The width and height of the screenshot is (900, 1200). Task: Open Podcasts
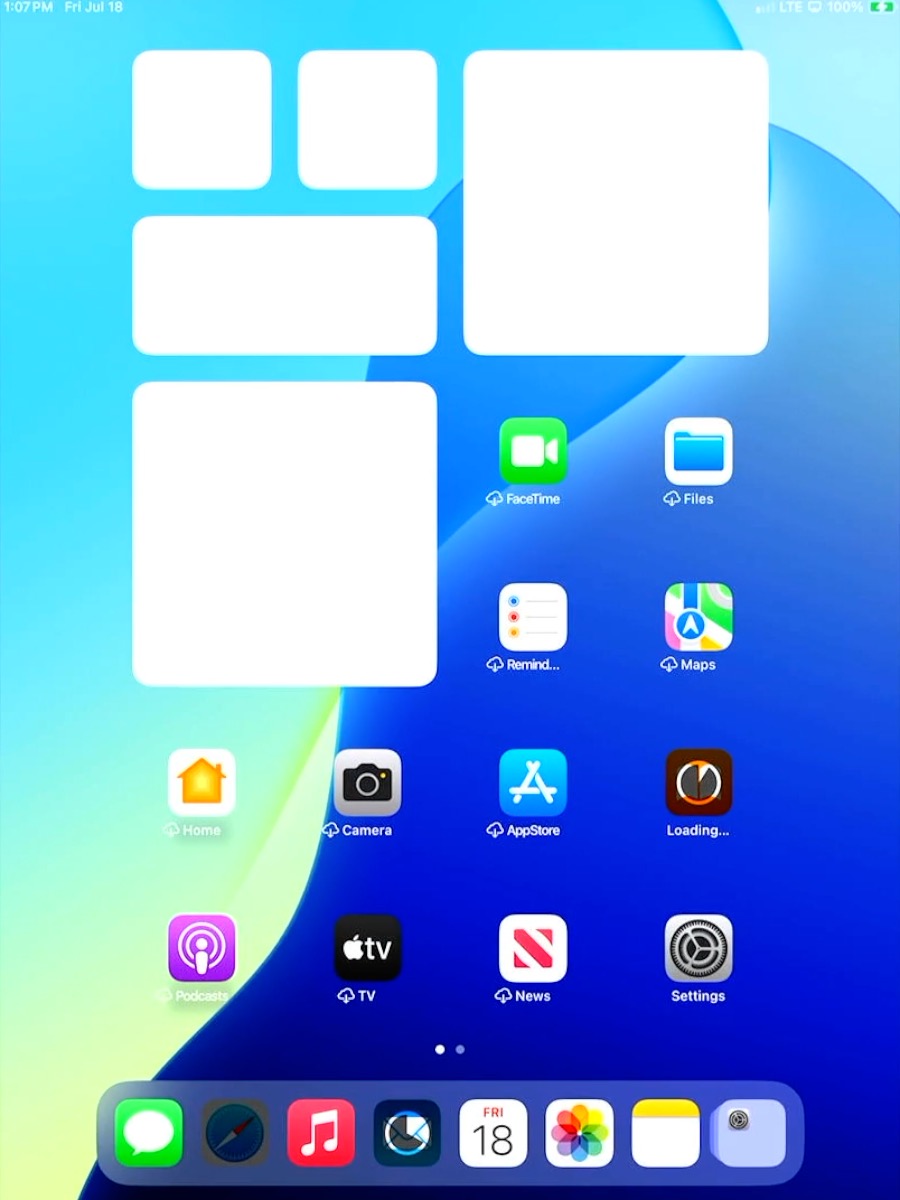click(202, 947)
